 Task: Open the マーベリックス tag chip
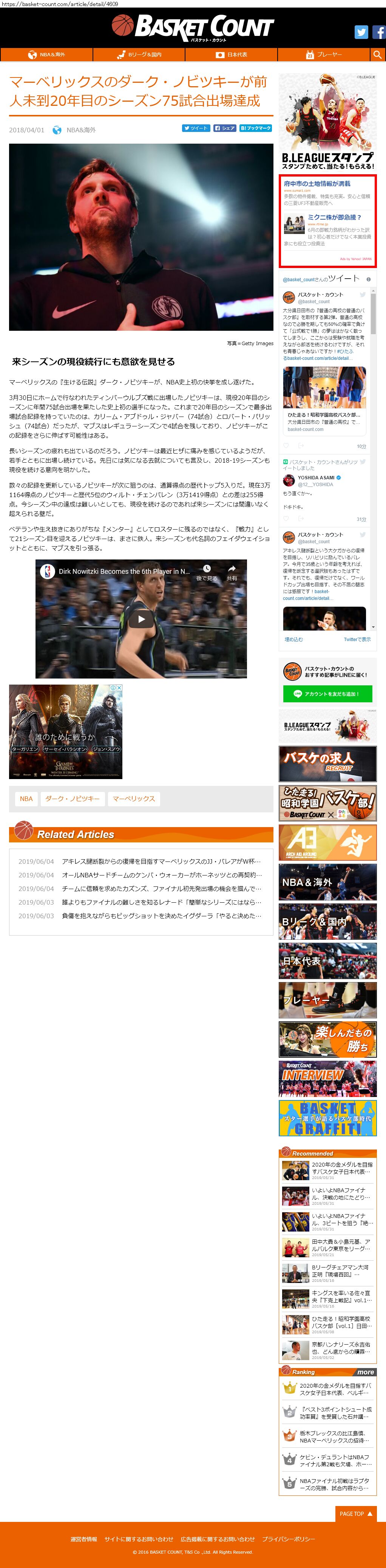click(x=134, y=799)
